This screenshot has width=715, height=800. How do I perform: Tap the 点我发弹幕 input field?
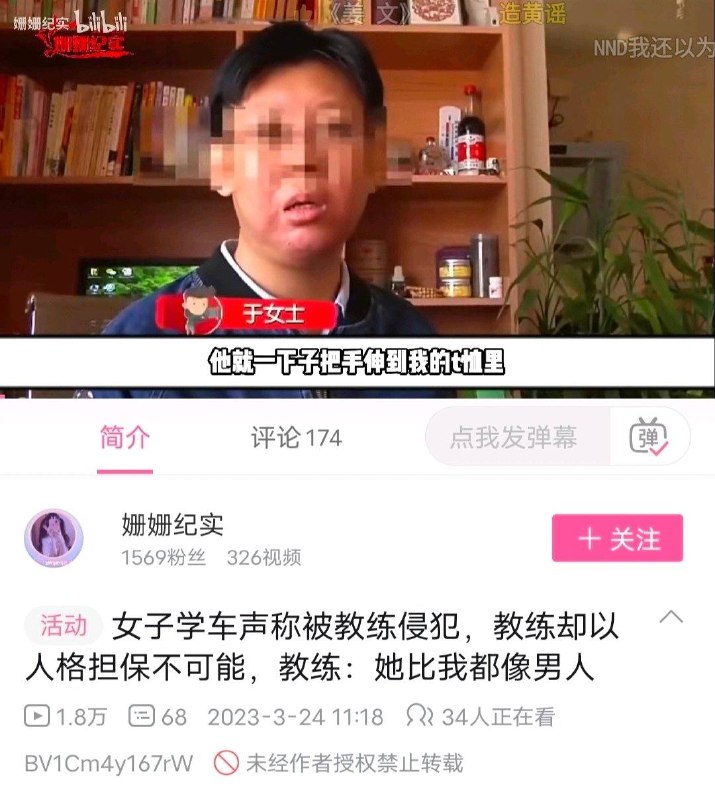click(x=517, y=437)
